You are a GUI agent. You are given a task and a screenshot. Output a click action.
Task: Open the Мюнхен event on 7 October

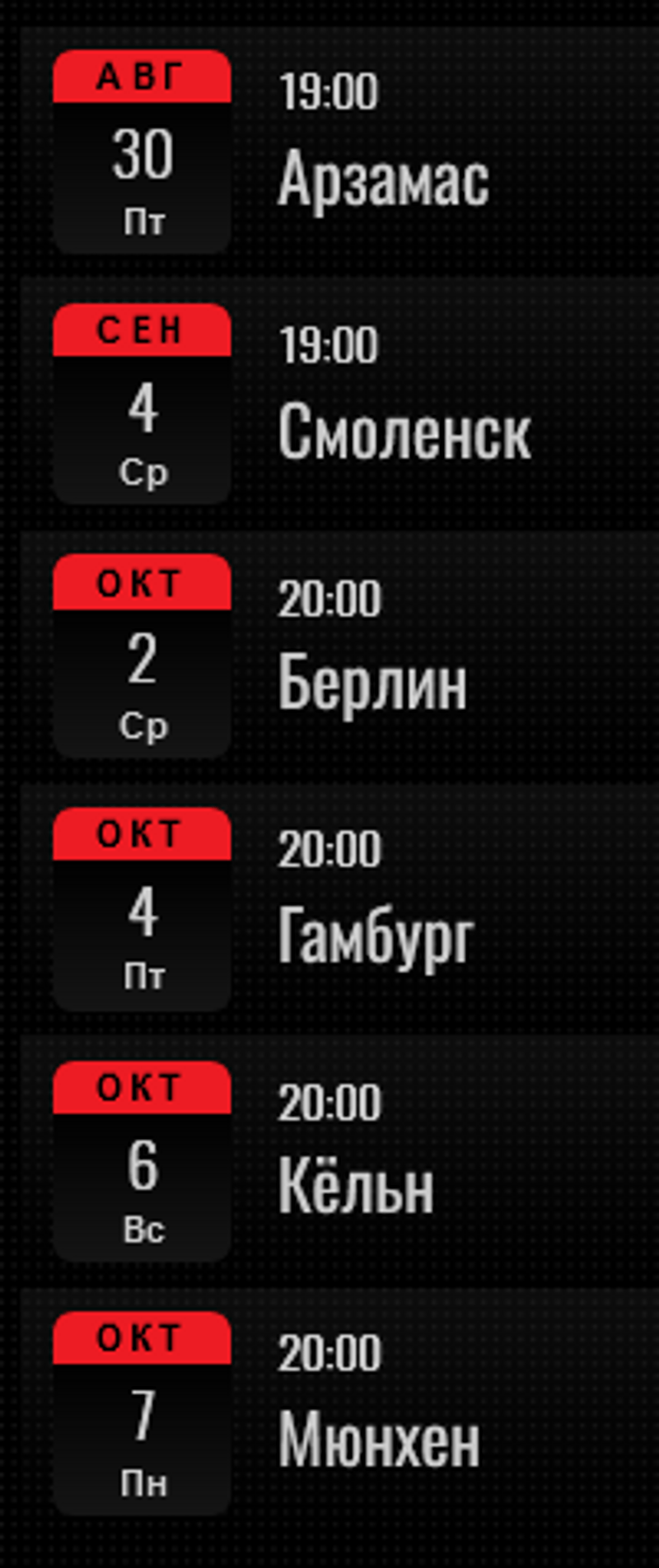pos(379,1440)
